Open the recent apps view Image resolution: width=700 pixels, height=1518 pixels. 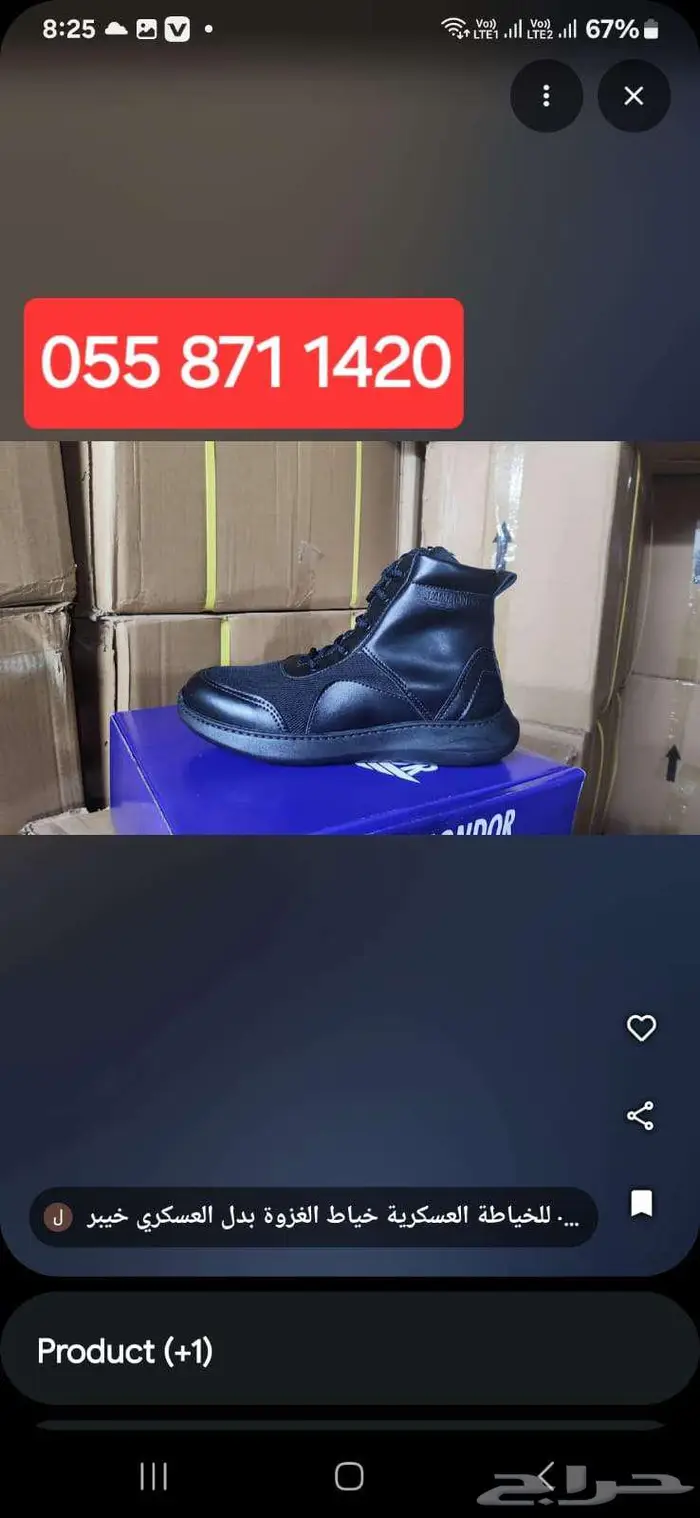coord(153,1476)
